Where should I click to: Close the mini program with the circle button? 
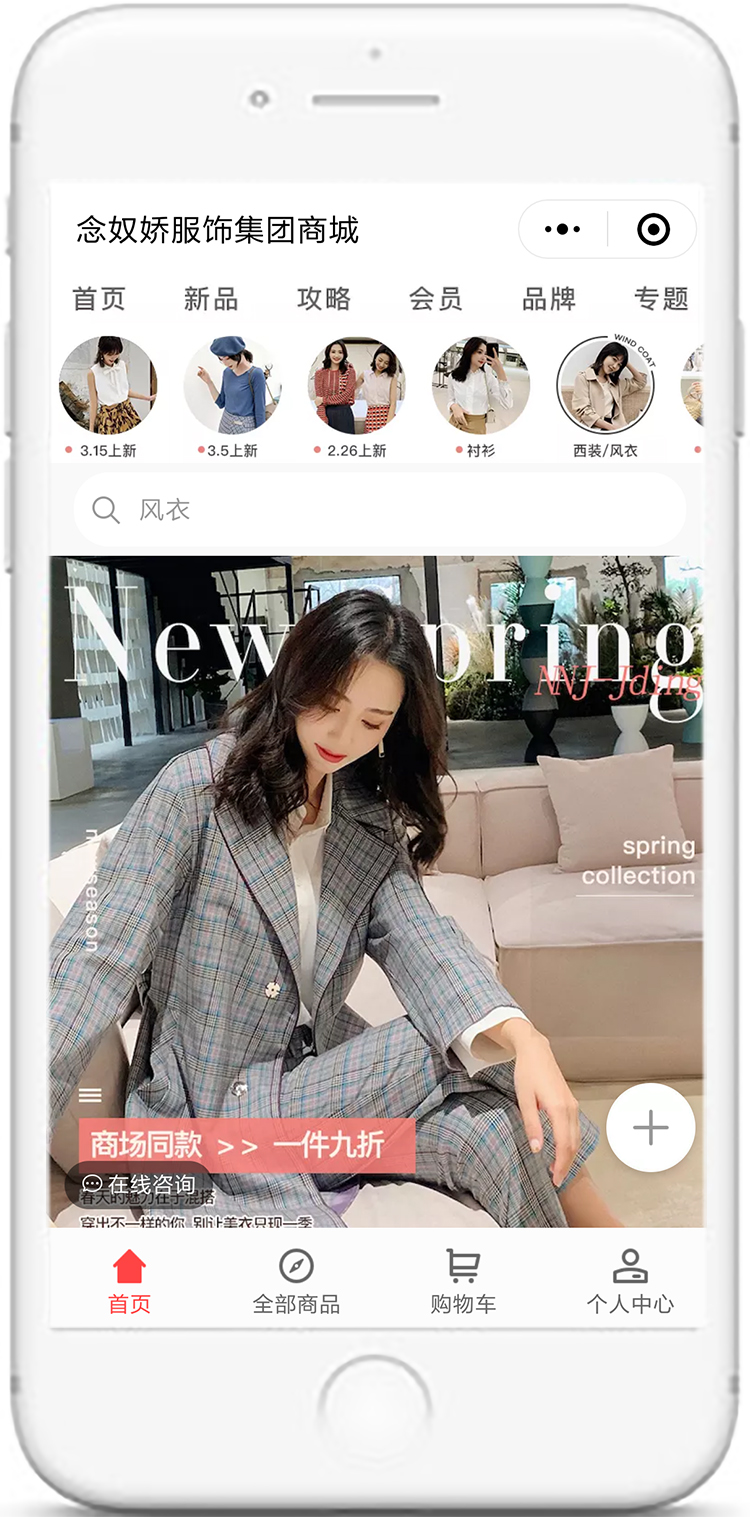[653, 230]
